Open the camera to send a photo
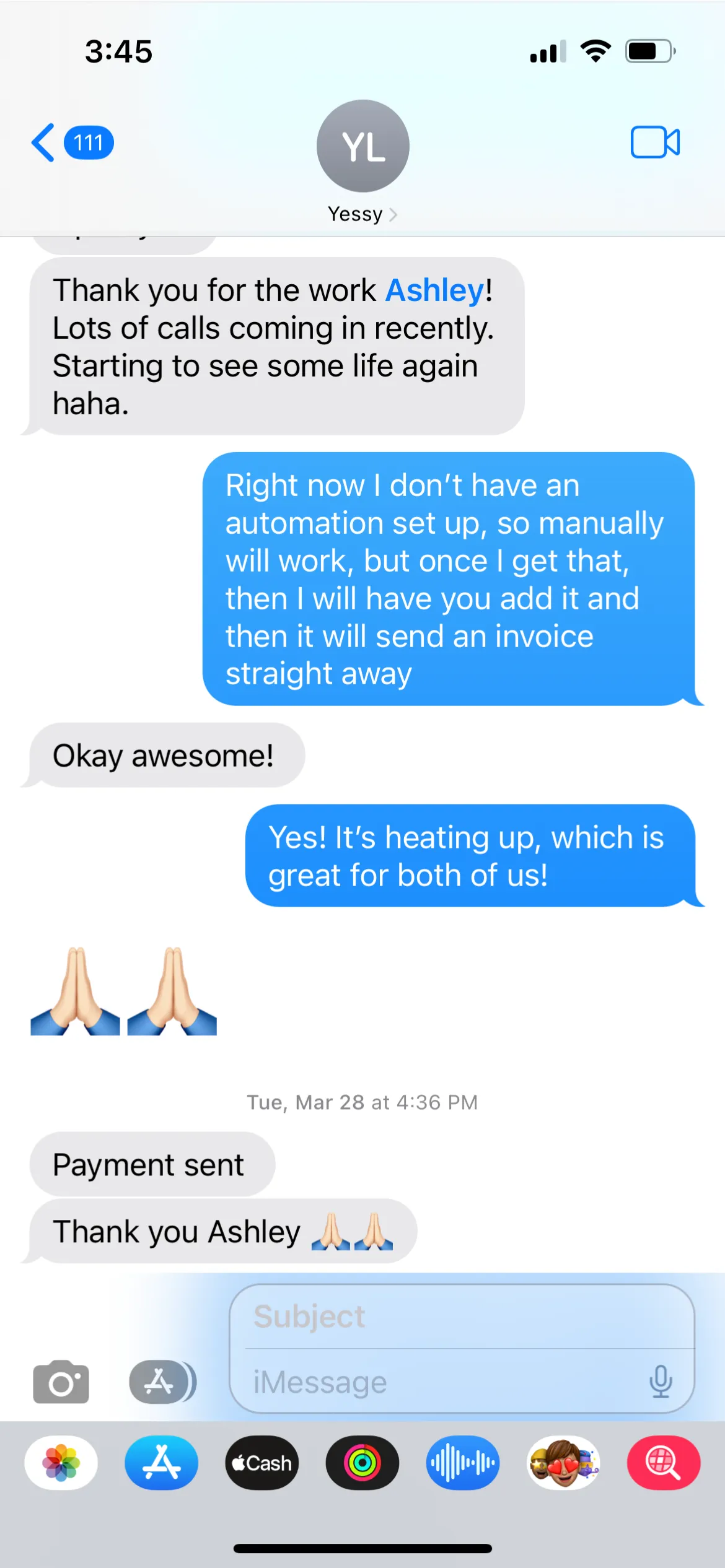 coord(61,1382)
